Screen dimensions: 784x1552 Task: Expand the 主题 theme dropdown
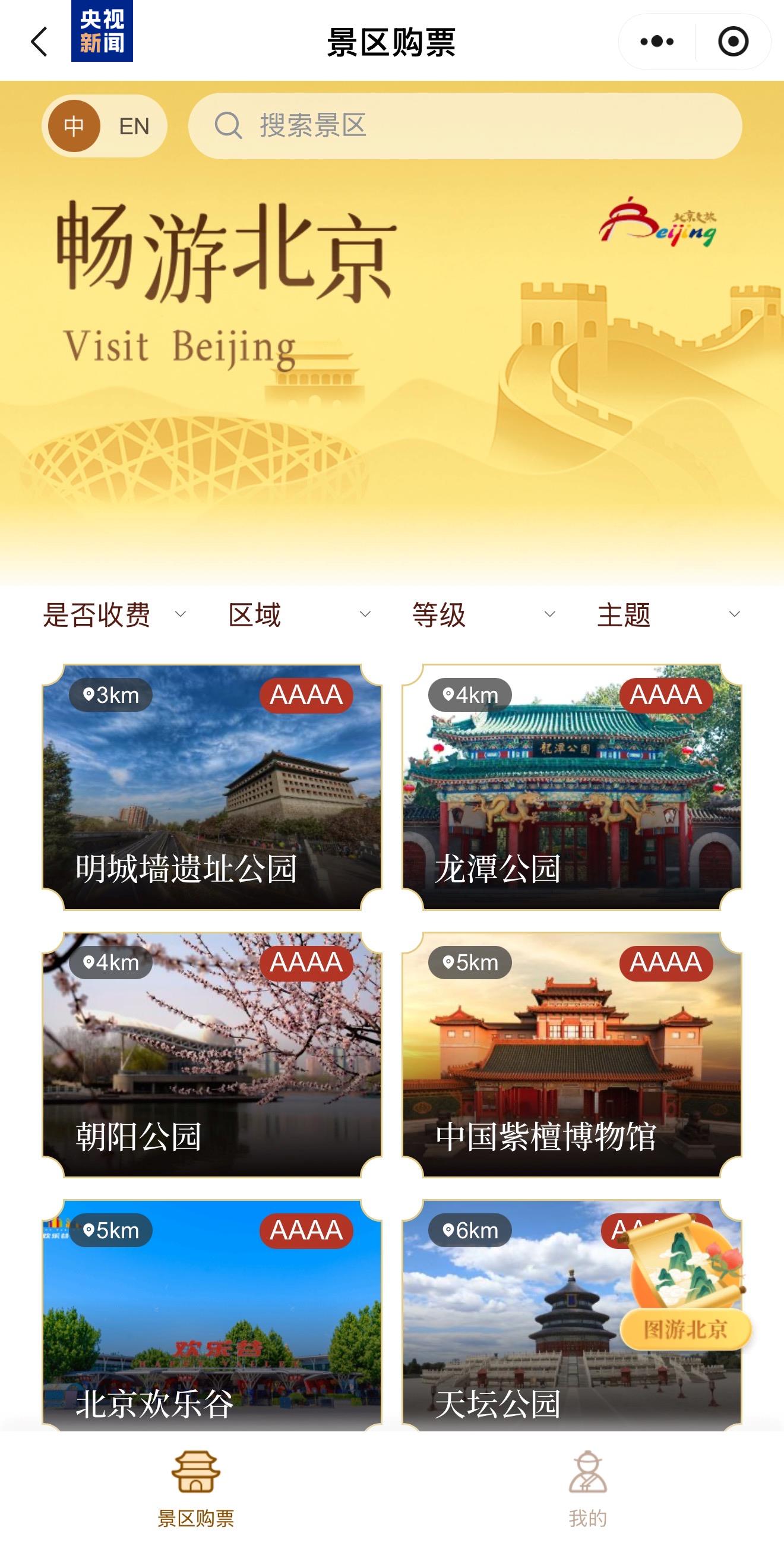(624, 614)
